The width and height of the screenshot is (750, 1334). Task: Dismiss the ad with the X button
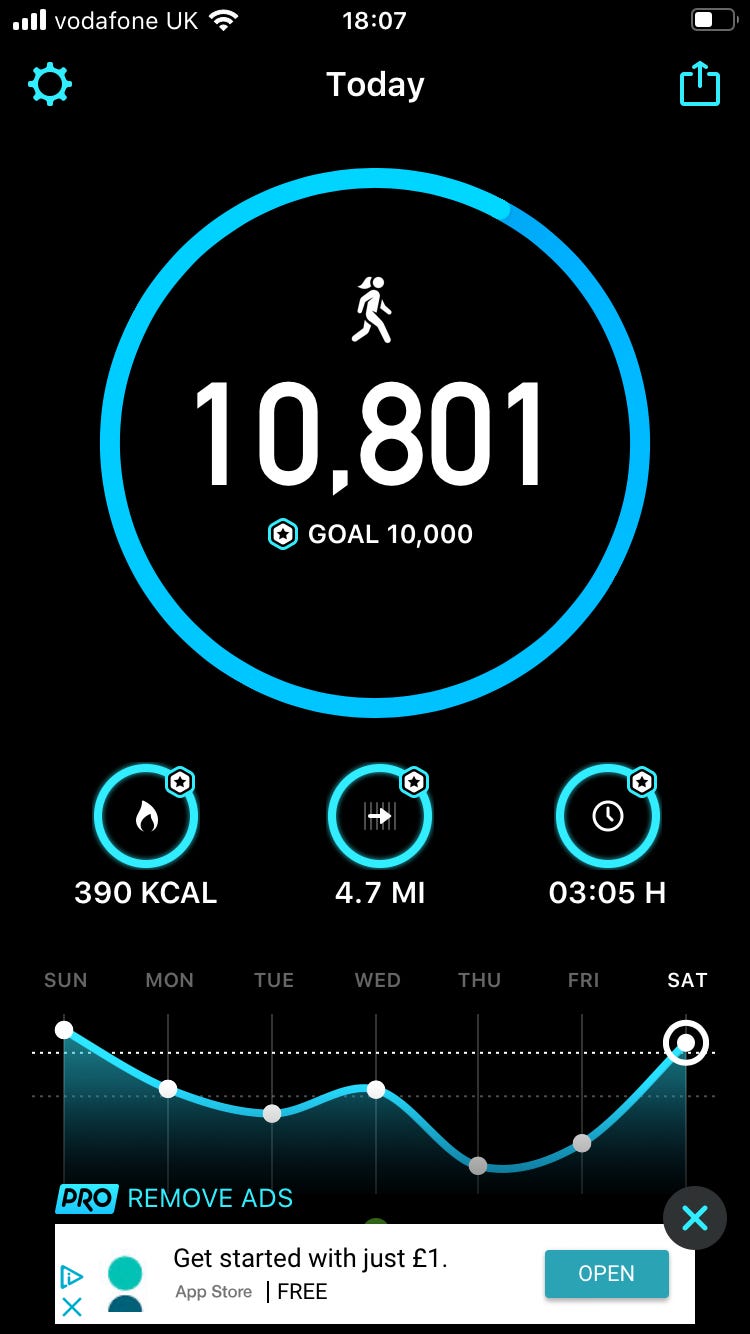(695, 1218)
